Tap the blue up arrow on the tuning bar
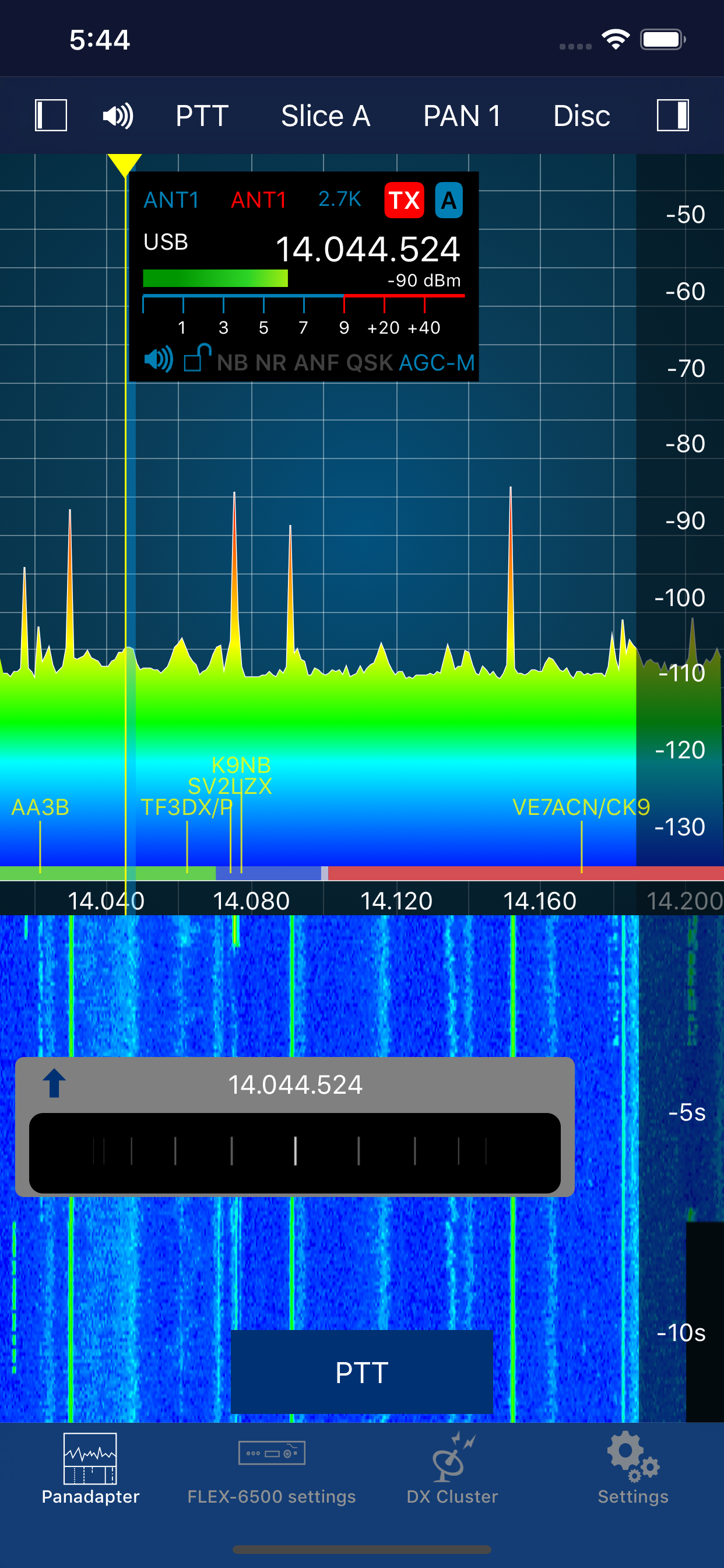 pos(54,1084)
